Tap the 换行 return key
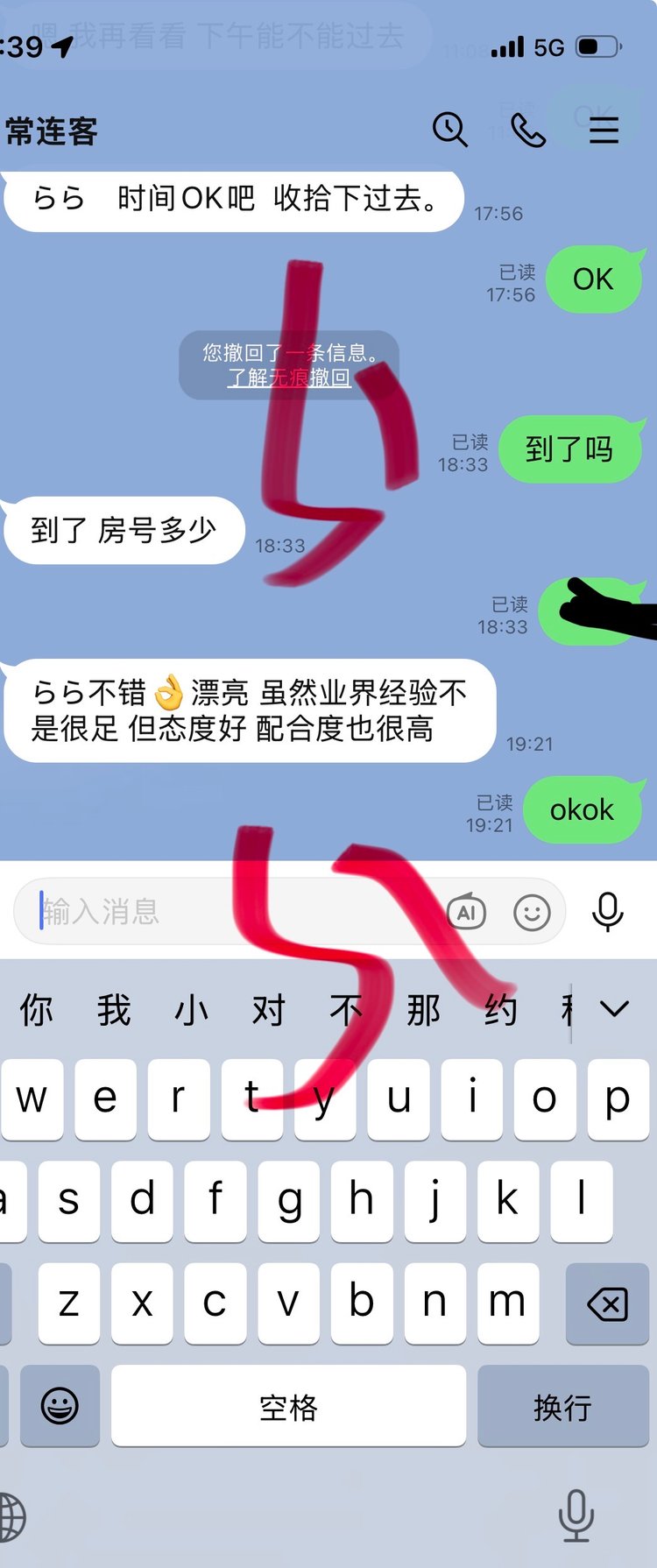Image resolution: width=657 pixels, height=1568 pixels. click(x=562, y=1407)
